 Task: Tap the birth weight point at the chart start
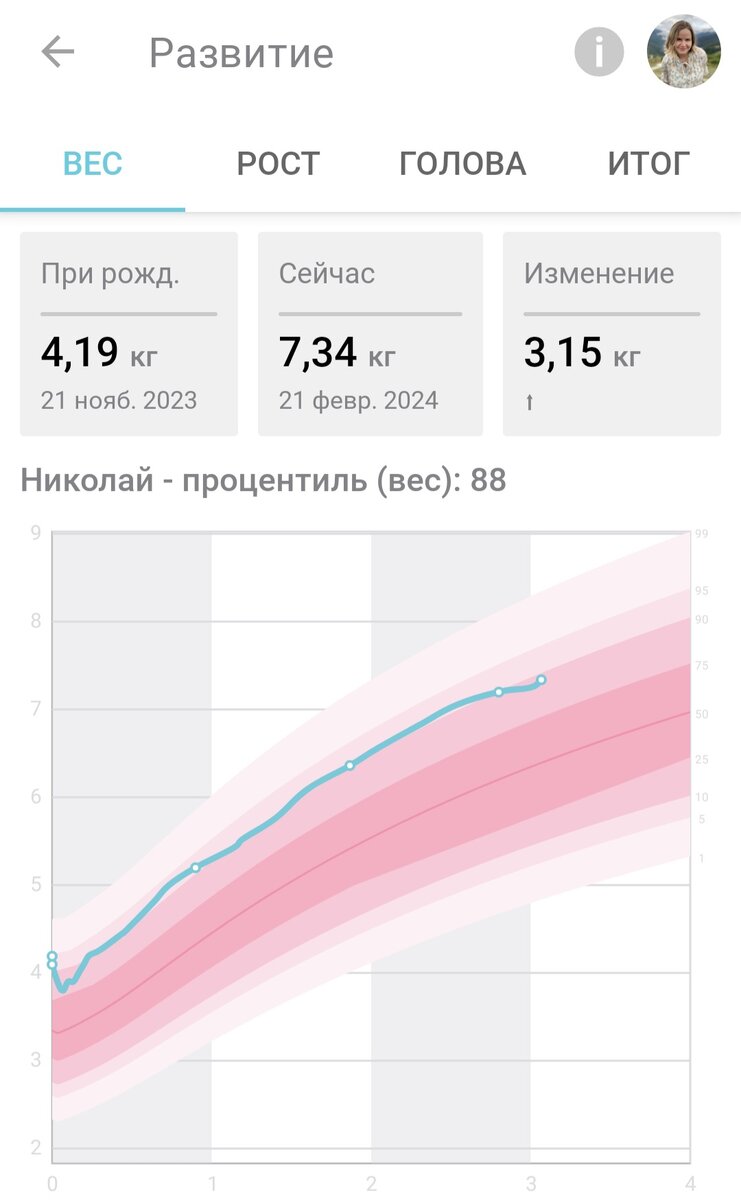click(x=51, y=955)
